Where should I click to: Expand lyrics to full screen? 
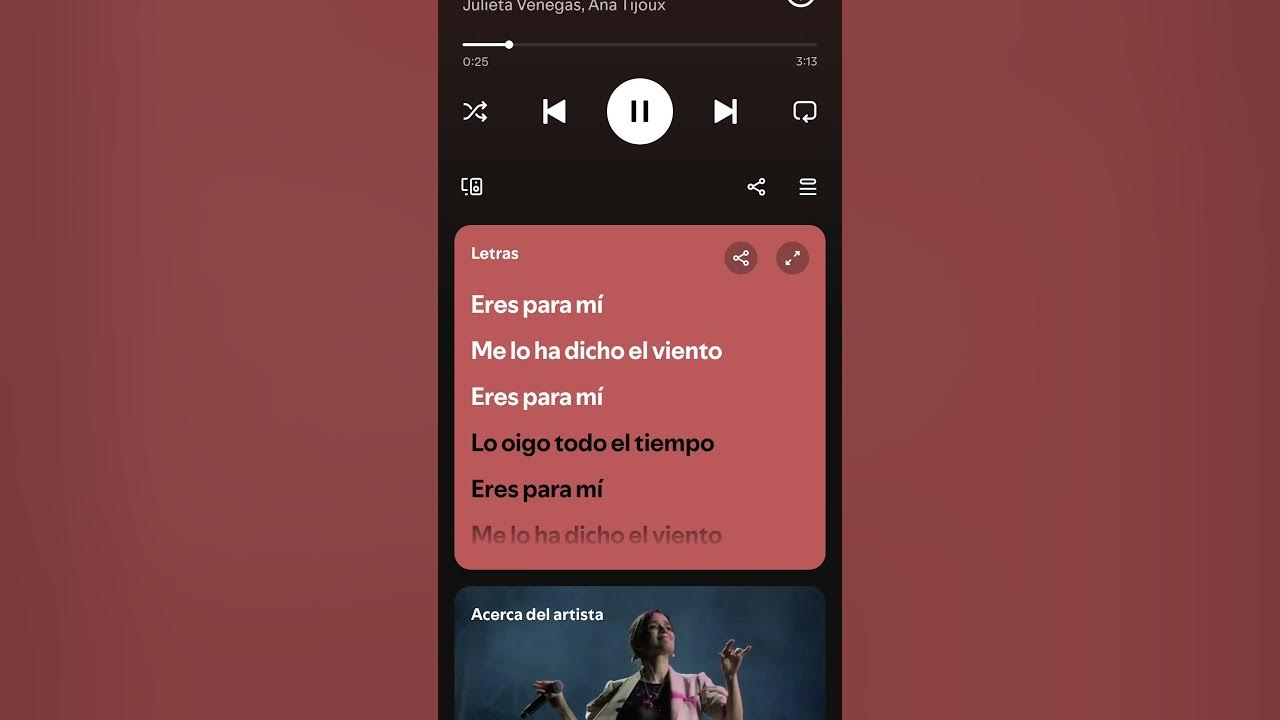pos(792,258)
